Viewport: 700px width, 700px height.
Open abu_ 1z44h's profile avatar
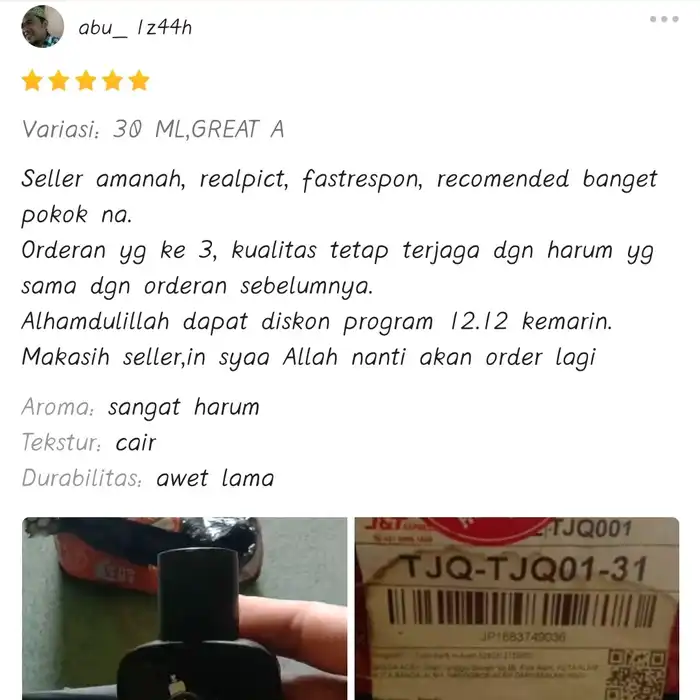coord(42,27)
